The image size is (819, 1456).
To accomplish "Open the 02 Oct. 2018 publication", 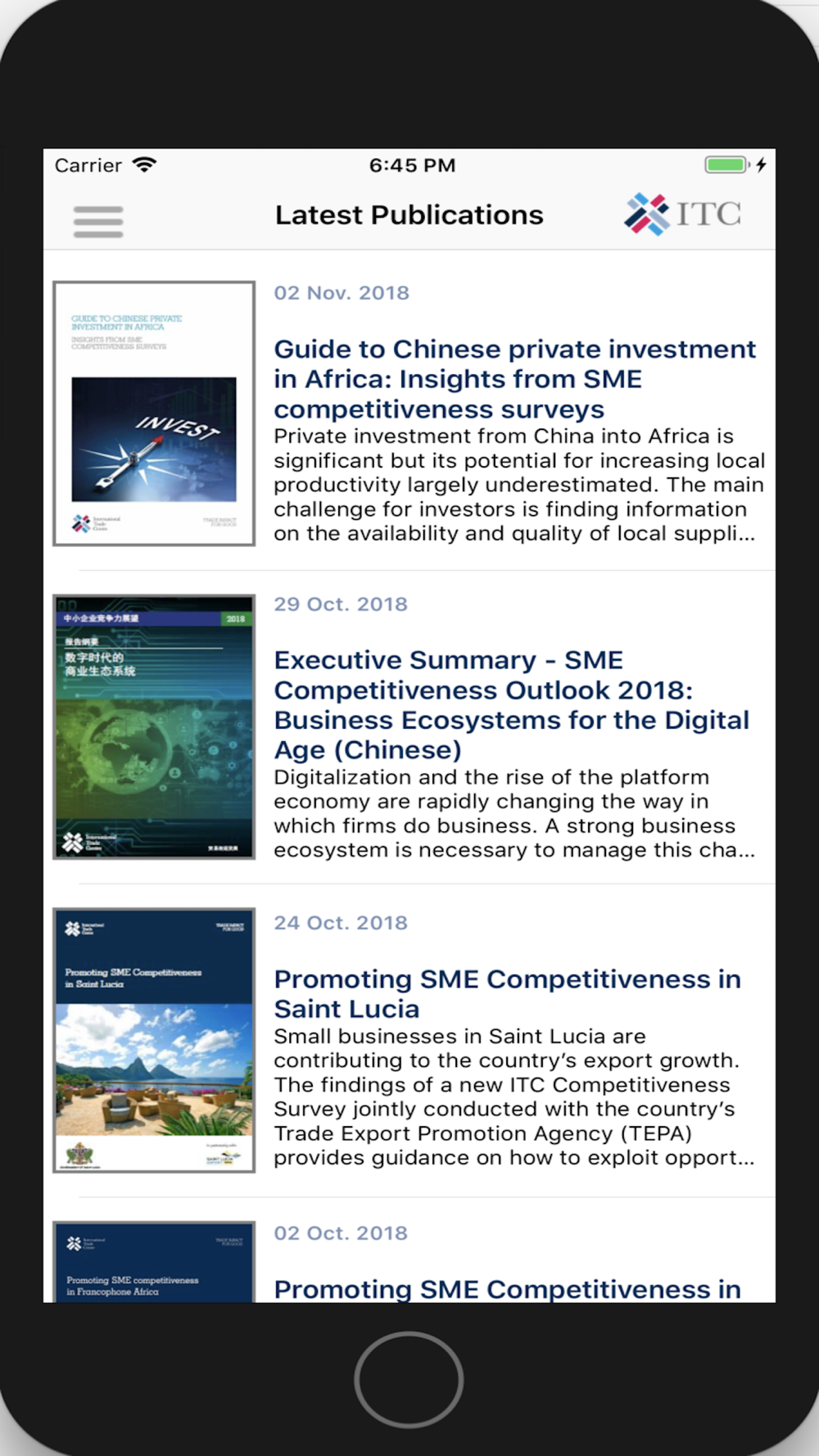I will [507, 1288].
